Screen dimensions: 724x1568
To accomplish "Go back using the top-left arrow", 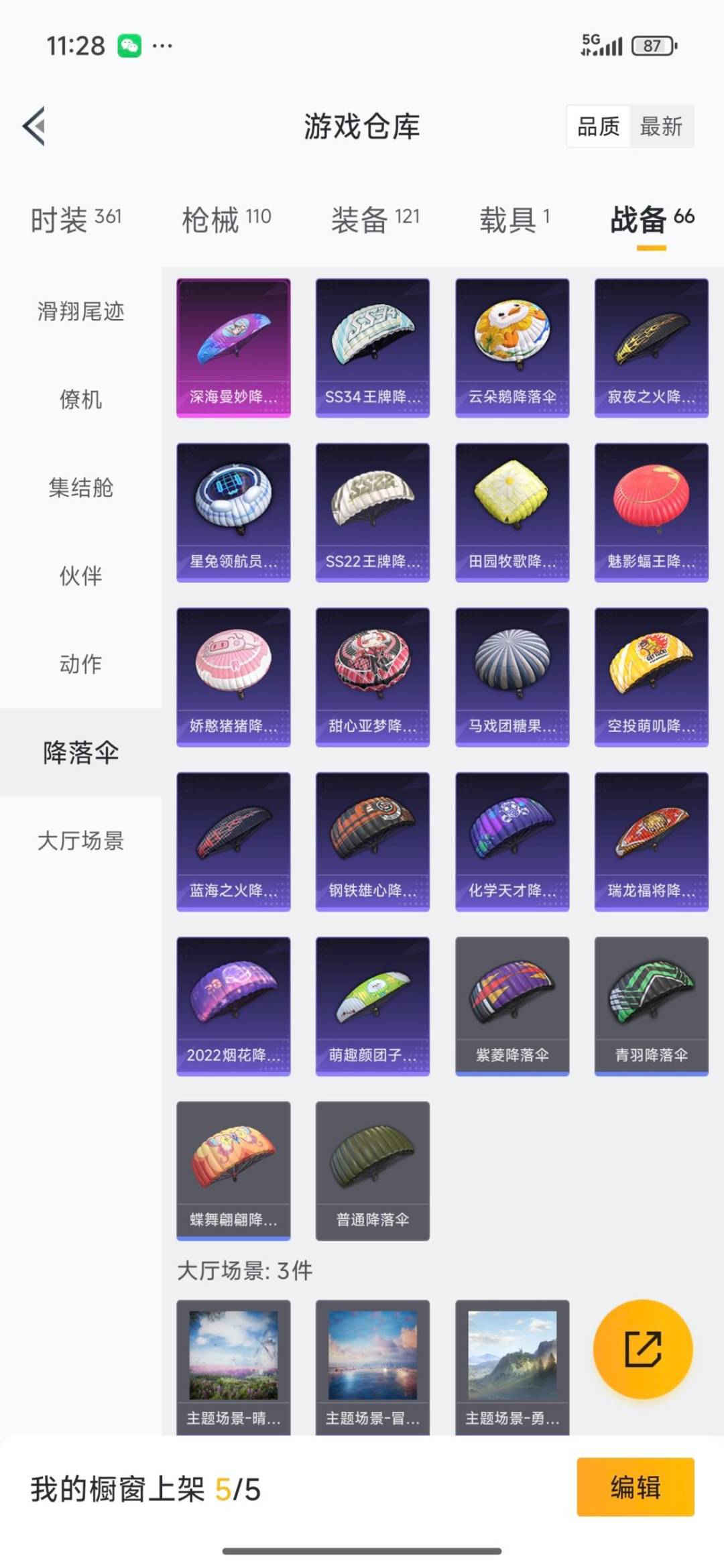I will pyautogui.click(x=35, y=126).
